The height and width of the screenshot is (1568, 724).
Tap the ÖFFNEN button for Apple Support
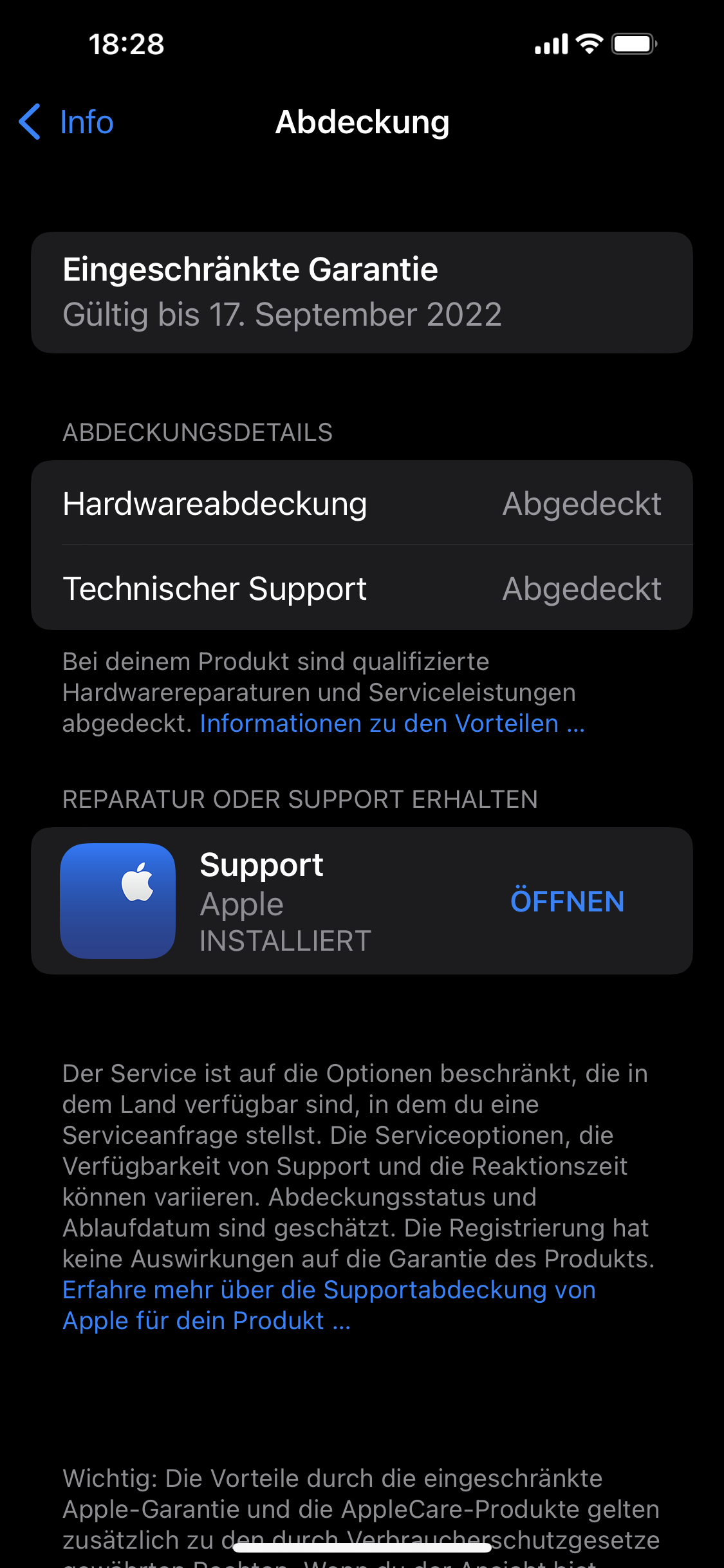tap(566, 901)
